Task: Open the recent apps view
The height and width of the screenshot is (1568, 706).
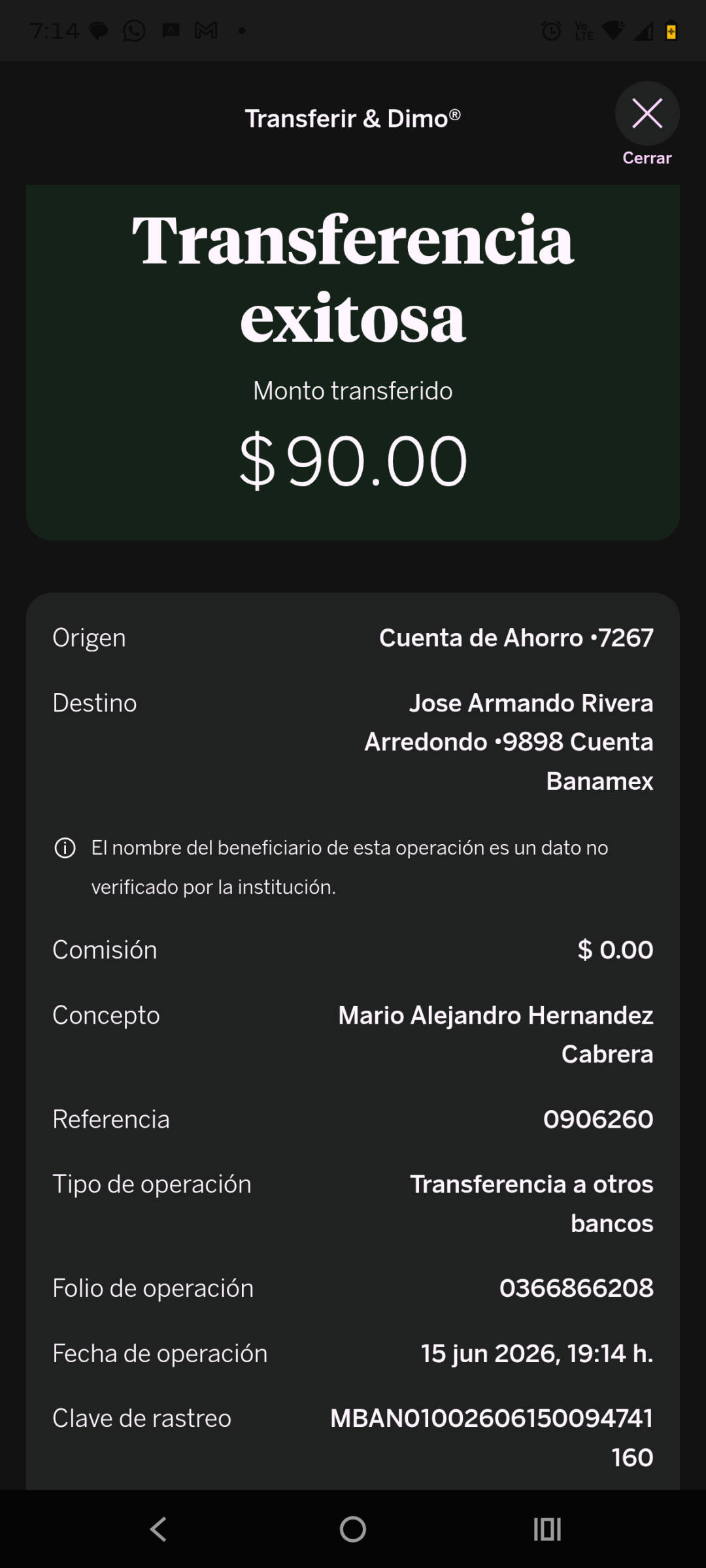Action: point(547,1529)
